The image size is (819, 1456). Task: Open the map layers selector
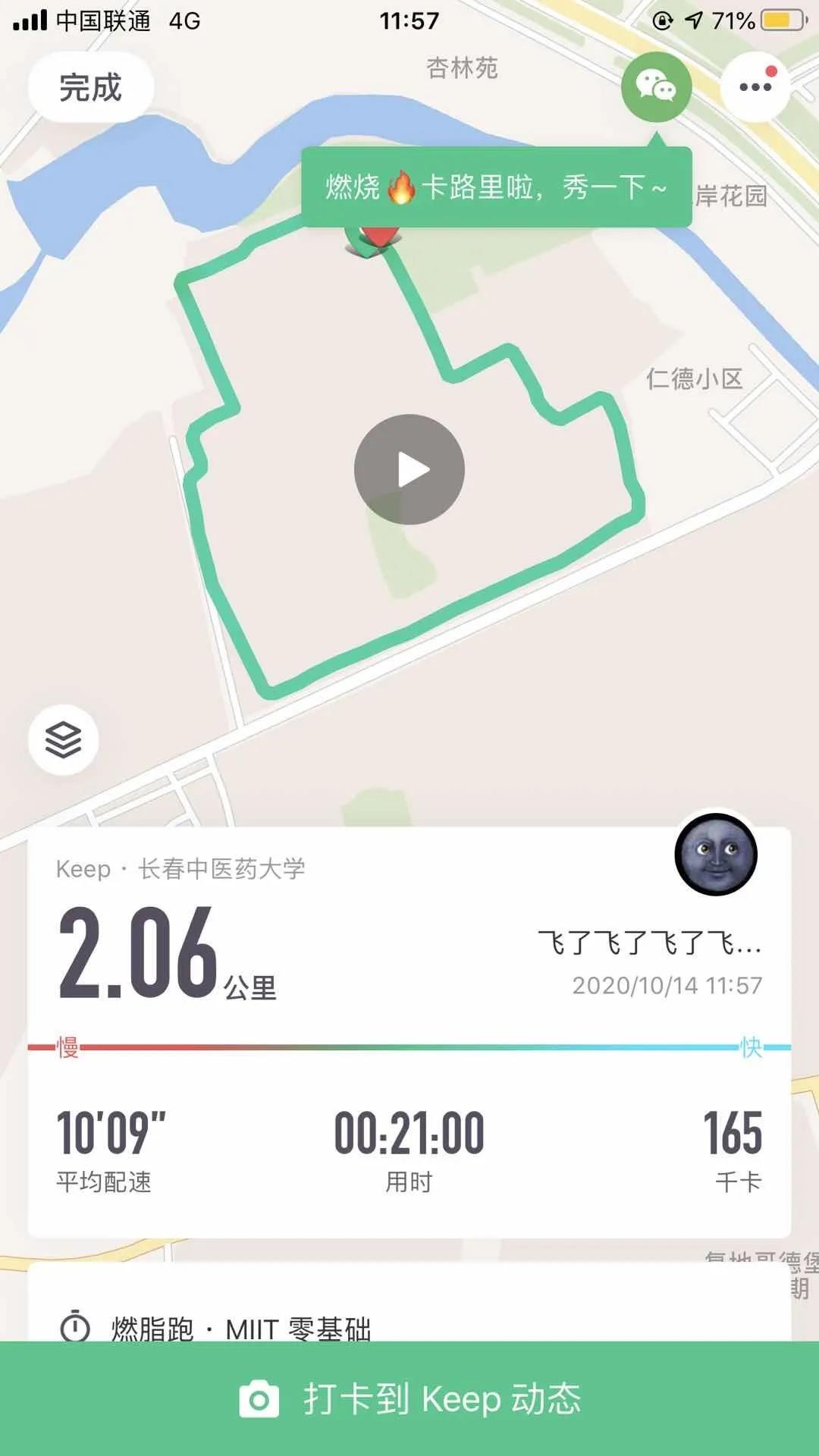(64, 739)
